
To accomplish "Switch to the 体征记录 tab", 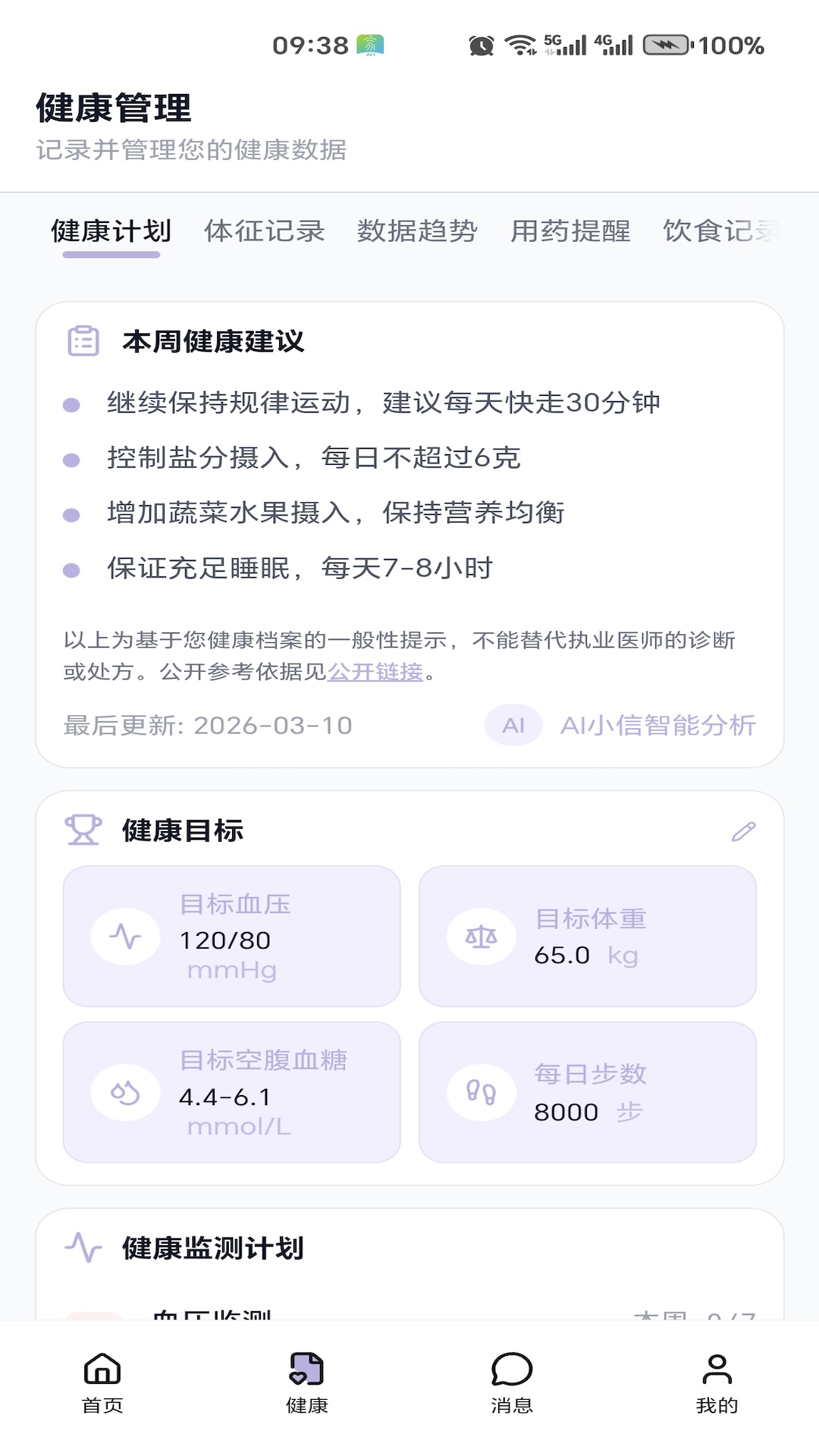I will coord(264,231).
